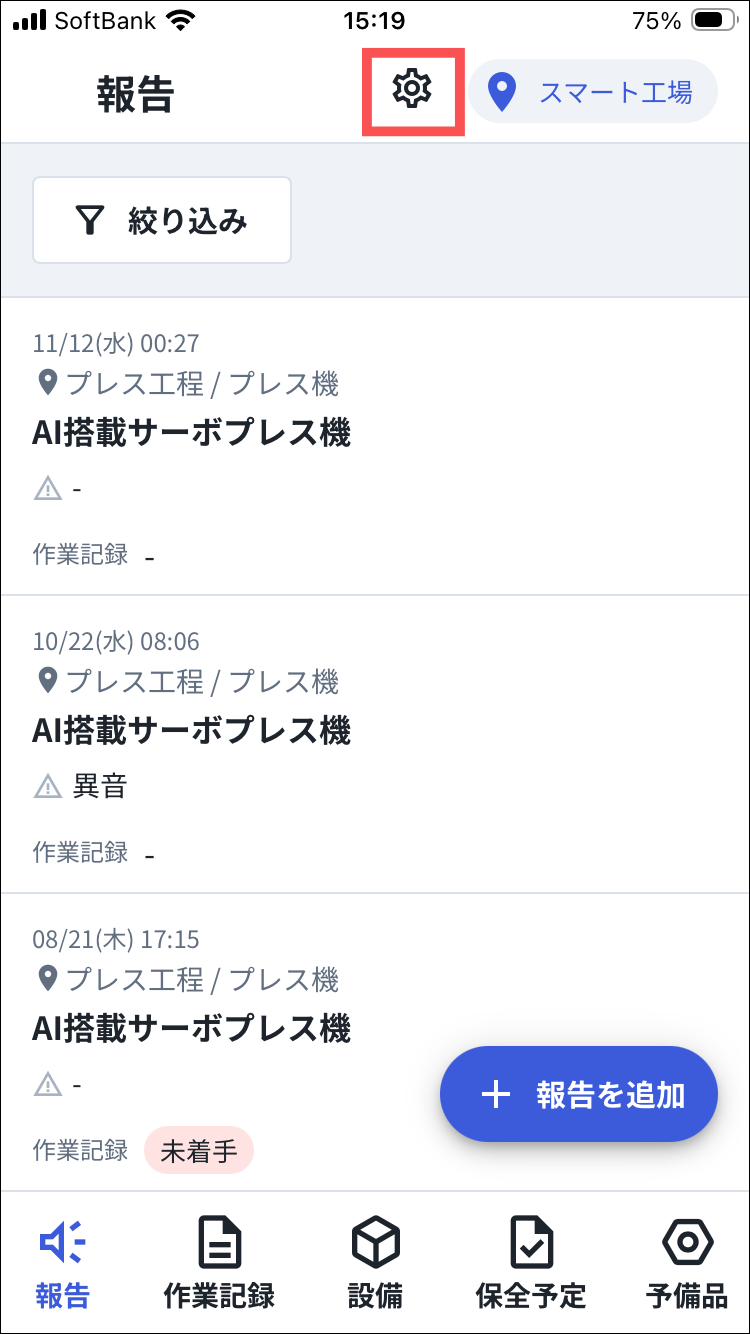
Task: Open the 予備品 tab
Action: pyautogui.click(x=687, y=1262)
